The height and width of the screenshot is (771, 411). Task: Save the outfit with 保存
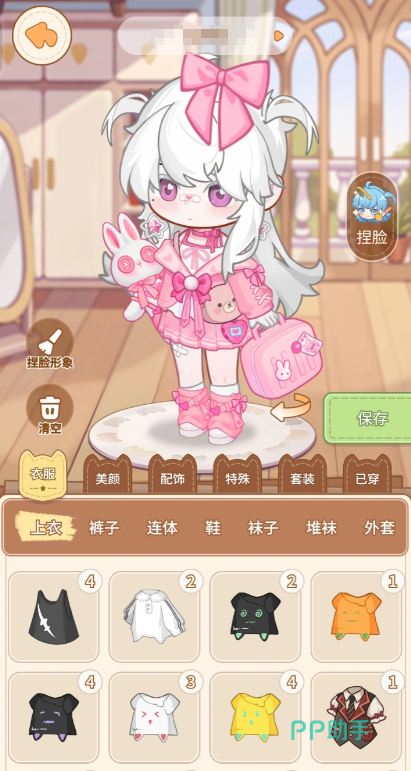click(x=368, y=418)
